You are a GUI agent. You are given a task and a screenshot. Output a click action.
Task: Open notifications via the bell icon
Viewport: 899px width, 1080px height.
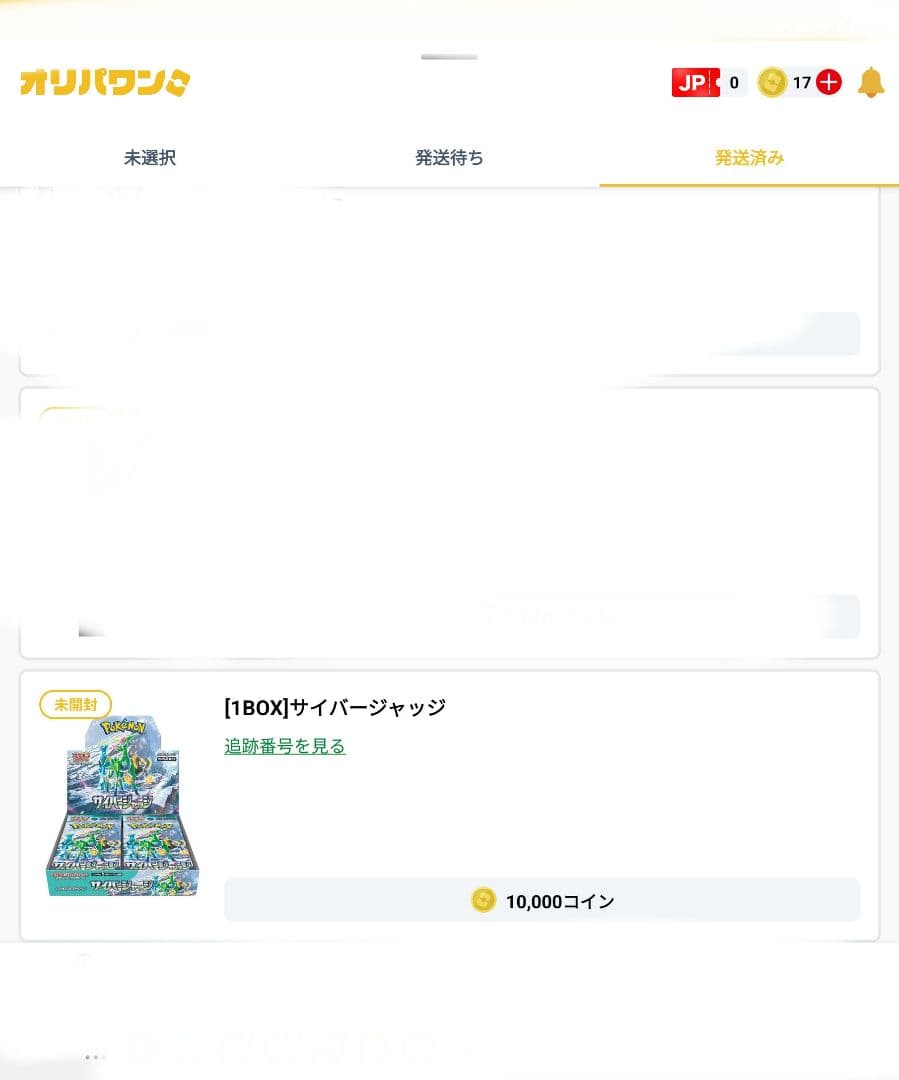tap(869, 83)
